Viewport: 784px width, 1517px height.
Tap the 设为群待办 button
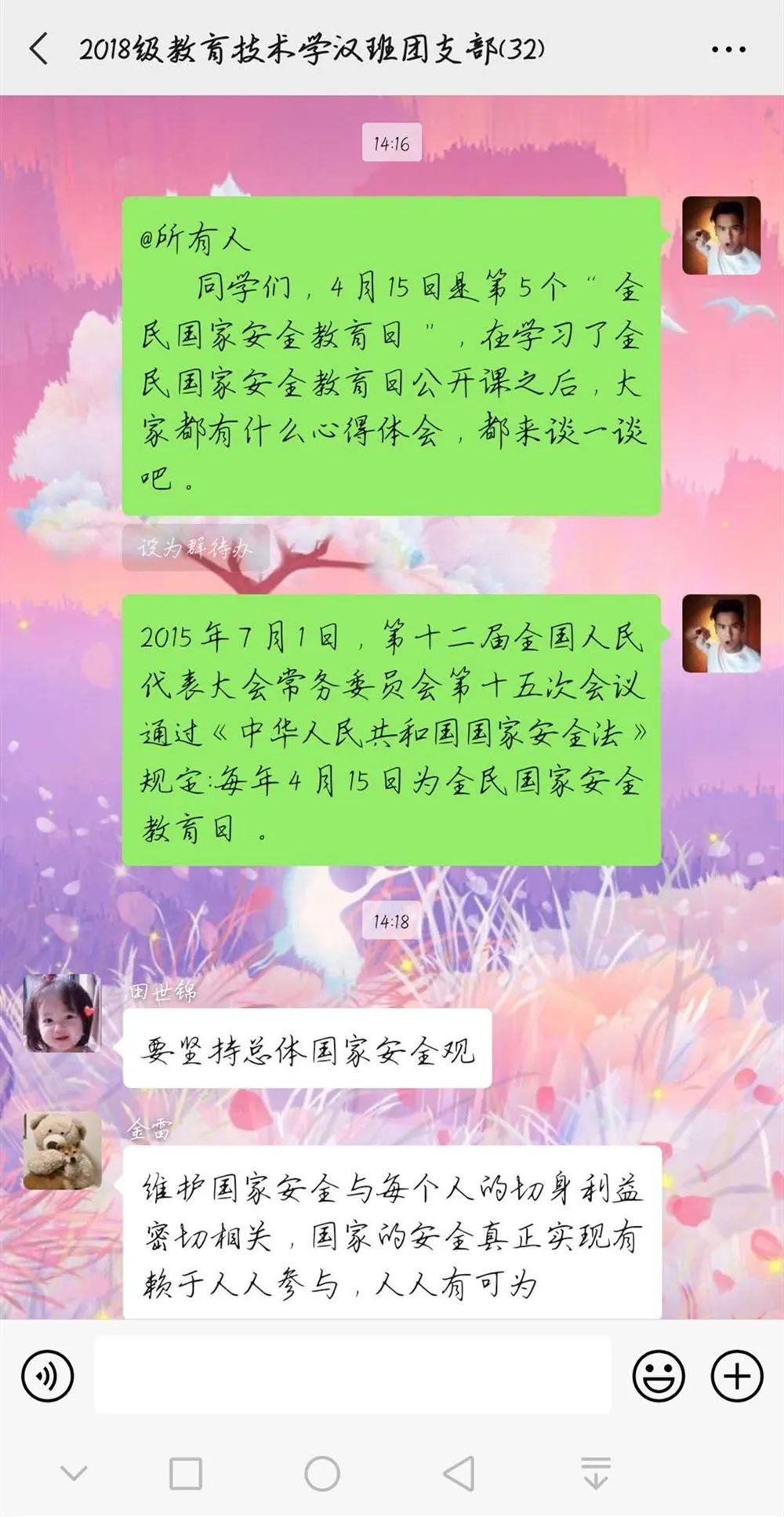pos(195,548)
